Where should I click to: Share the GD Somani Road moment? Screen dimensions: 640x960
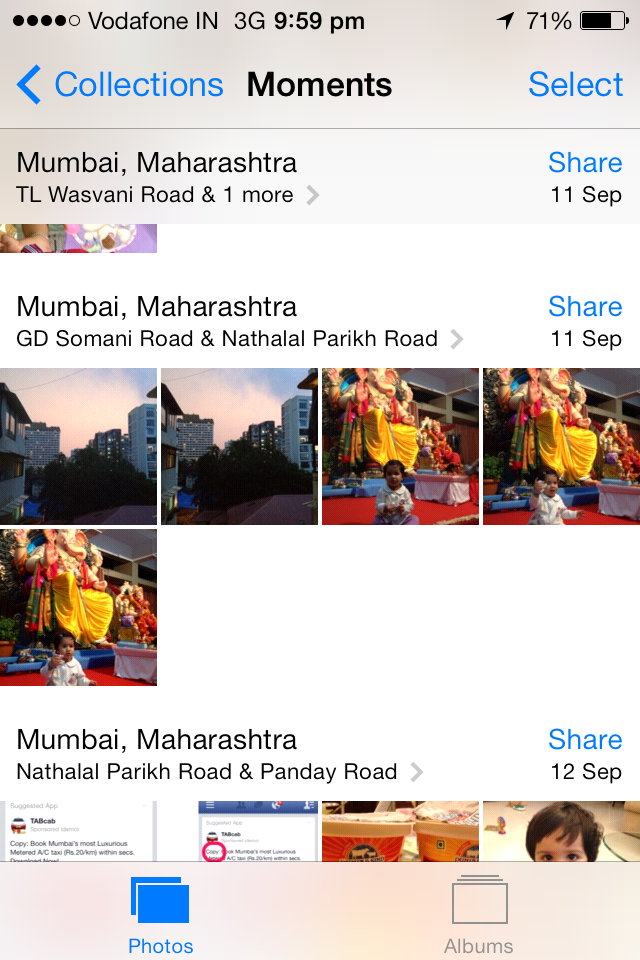point(585,307)
